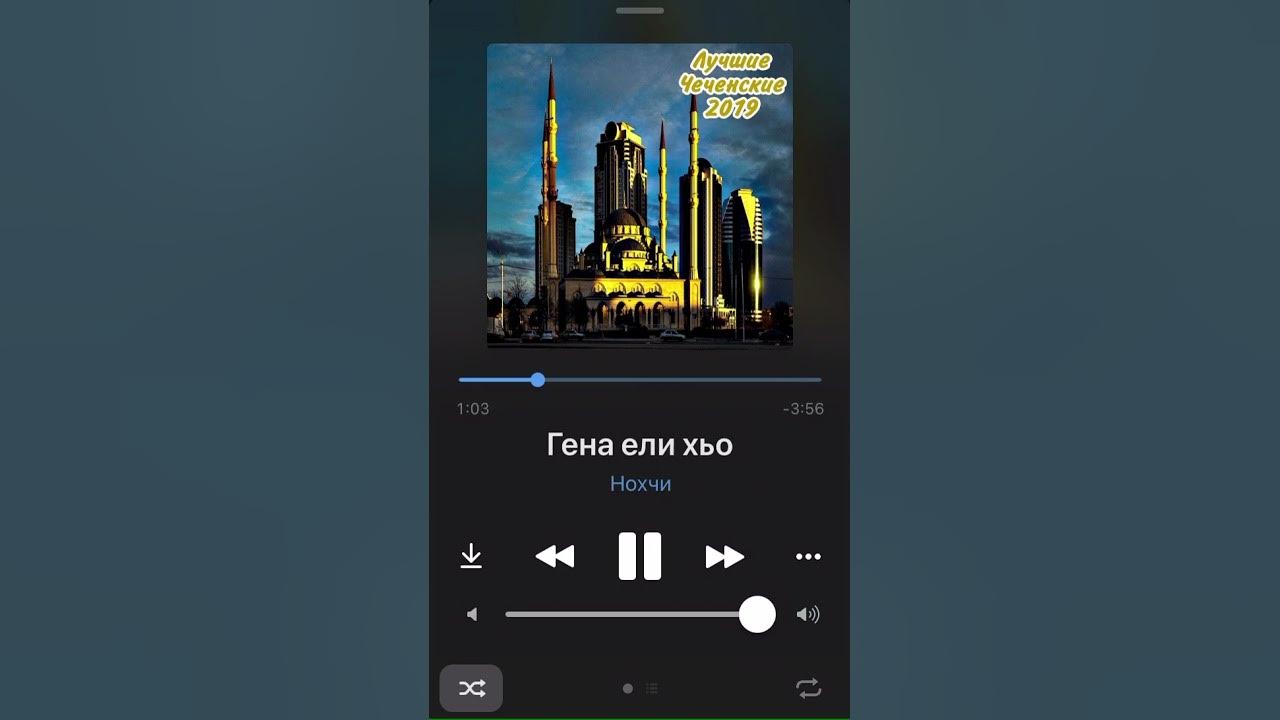The width and height of the screenshot is (1280, 720).
Task: Toggle repeat mode
Action: tap(808, 688)
